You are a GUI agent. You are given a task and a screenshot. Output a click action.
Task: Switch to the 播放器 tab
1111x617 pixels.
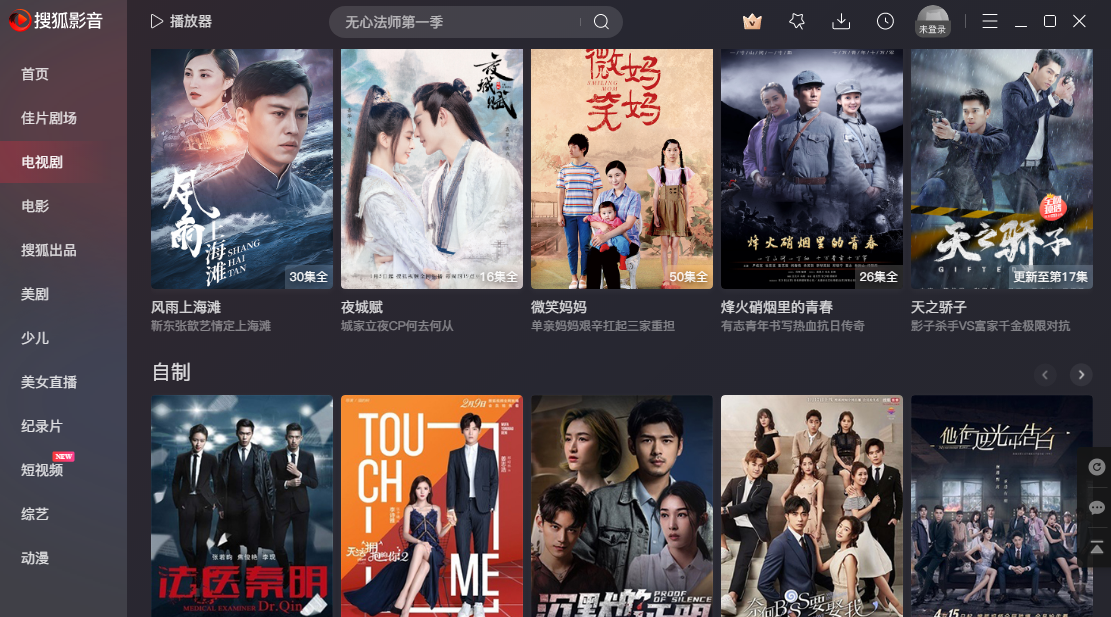pyautogui.click(x=181, y=21)
